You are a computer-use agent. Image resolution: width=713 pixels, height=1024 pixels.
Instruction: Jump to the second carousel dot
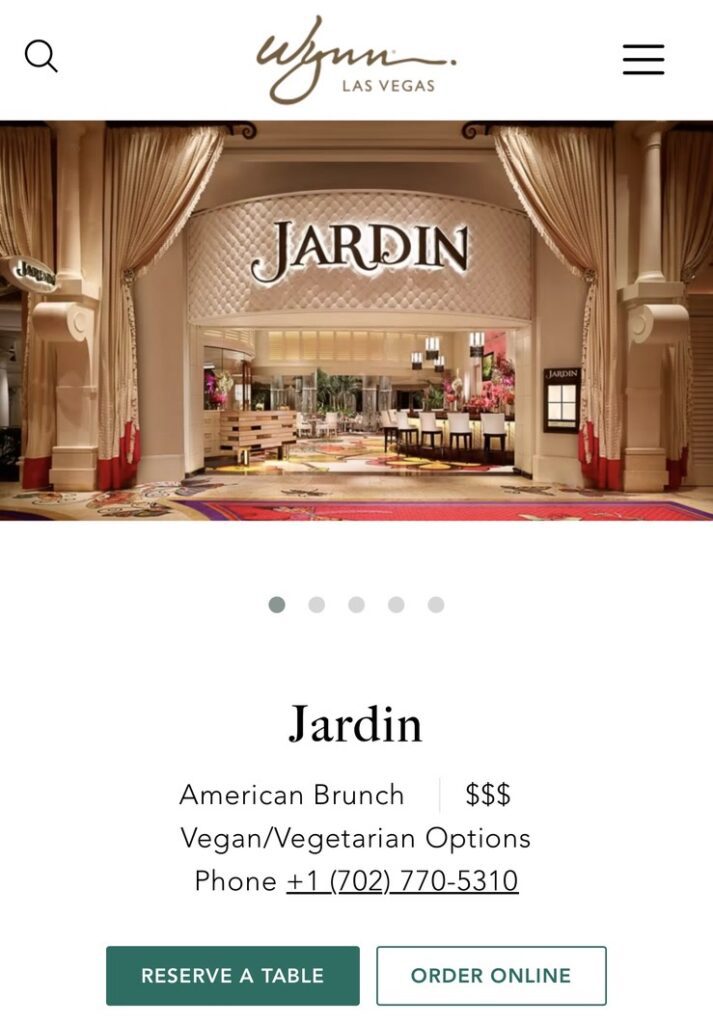pos(317,605)
